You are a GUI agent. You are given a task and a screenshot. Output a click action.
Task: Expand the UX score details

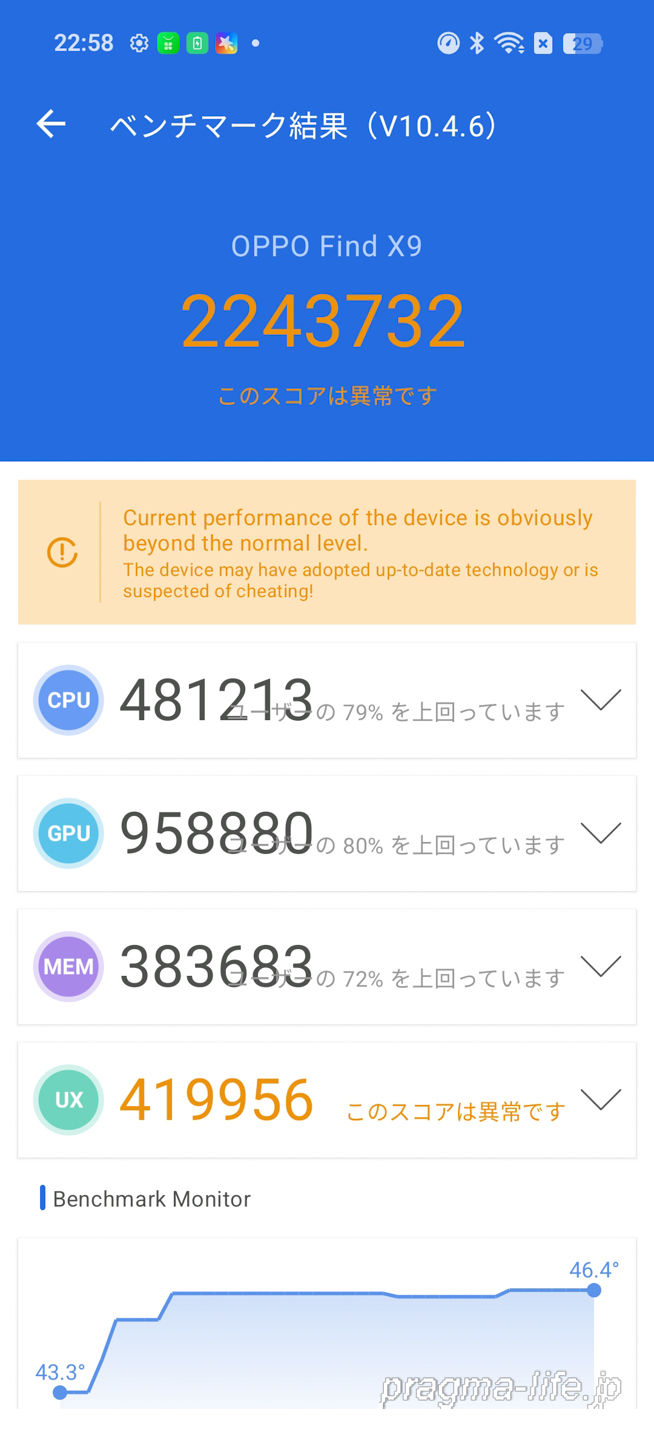click(600, 1100)
